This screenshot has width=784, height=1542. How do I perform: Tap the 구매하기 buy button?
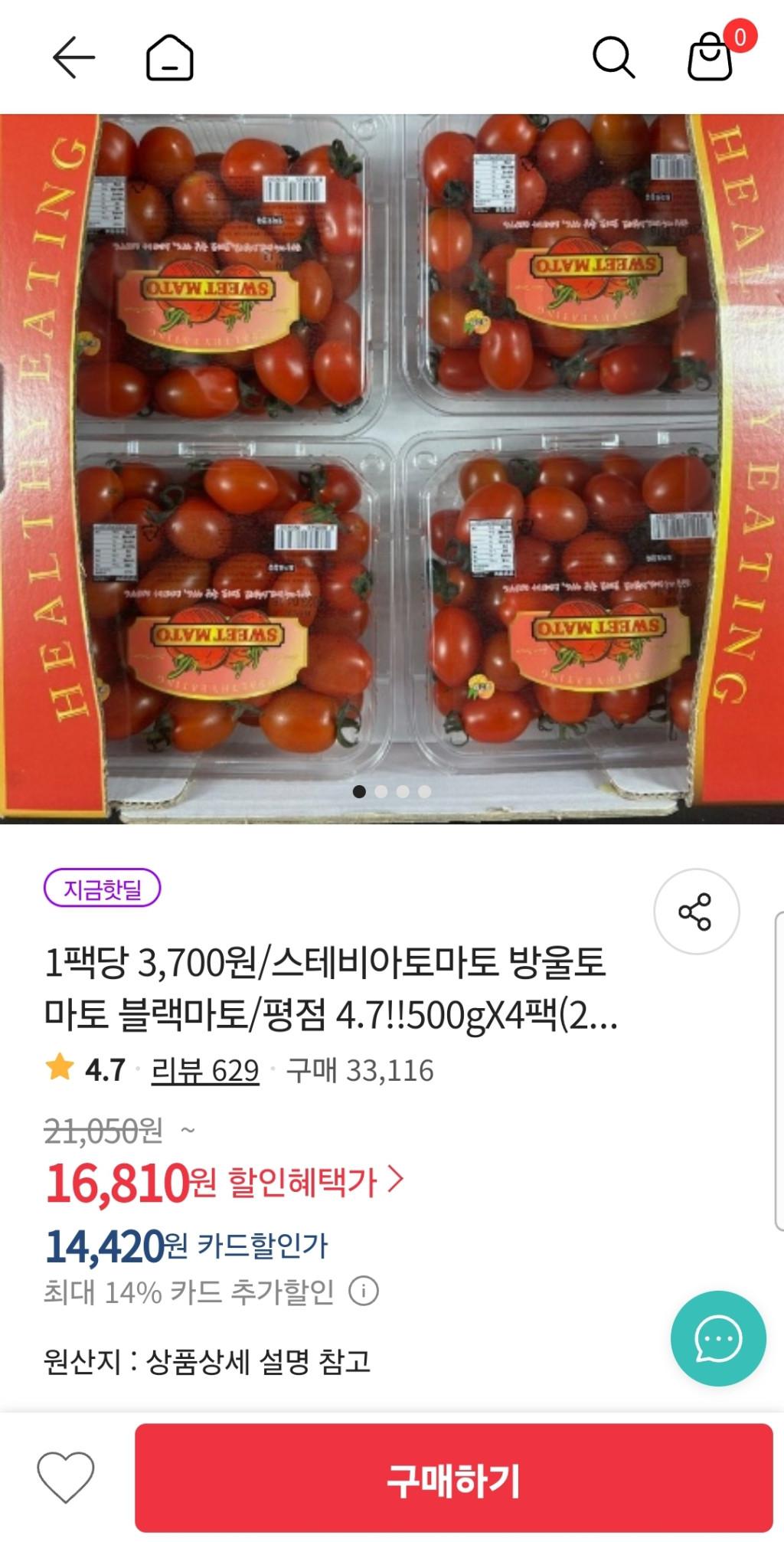pyautogui.click(x=453, y=1478)
